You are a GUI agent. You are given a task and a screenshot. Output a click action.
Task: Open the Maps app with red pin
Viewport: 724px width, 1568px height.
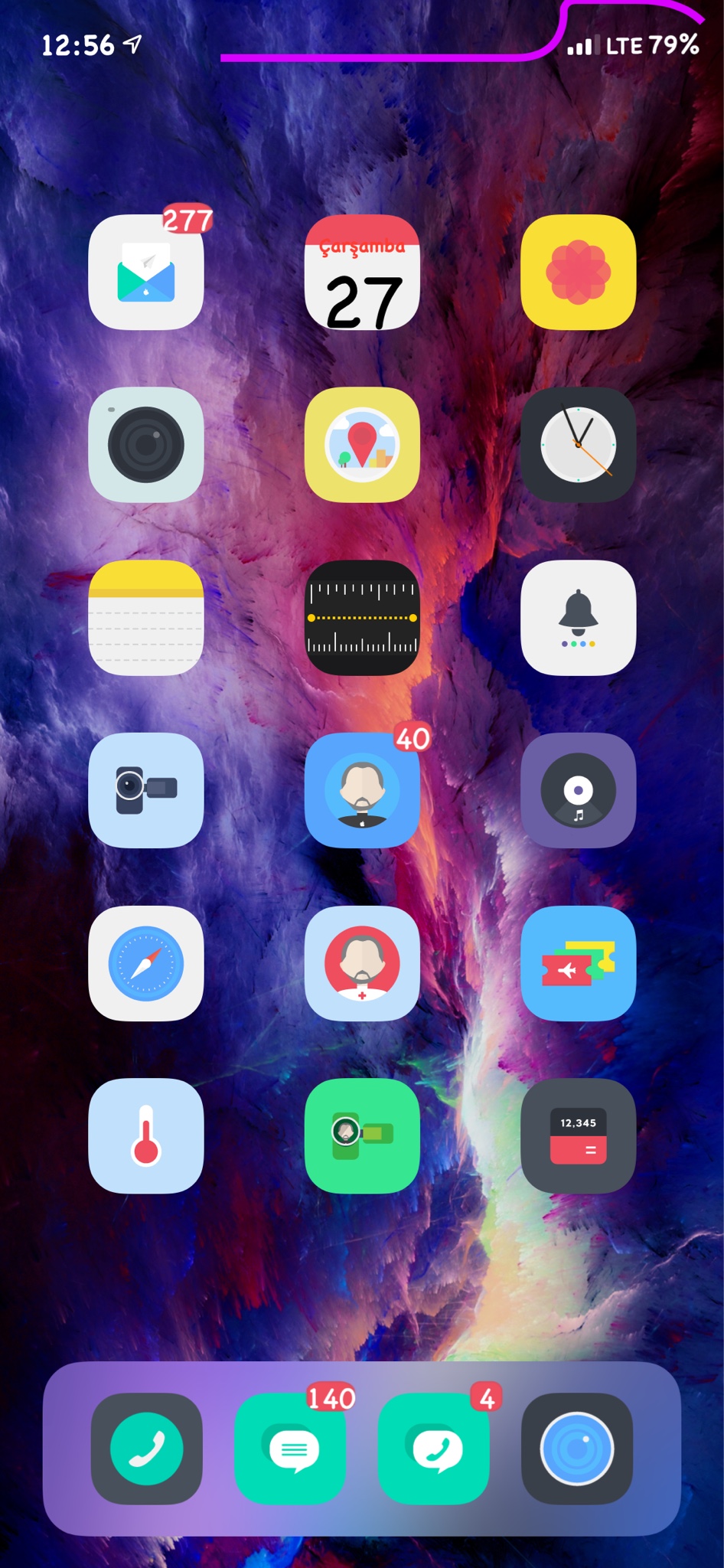pyautogui.click(x=362, y=445)
